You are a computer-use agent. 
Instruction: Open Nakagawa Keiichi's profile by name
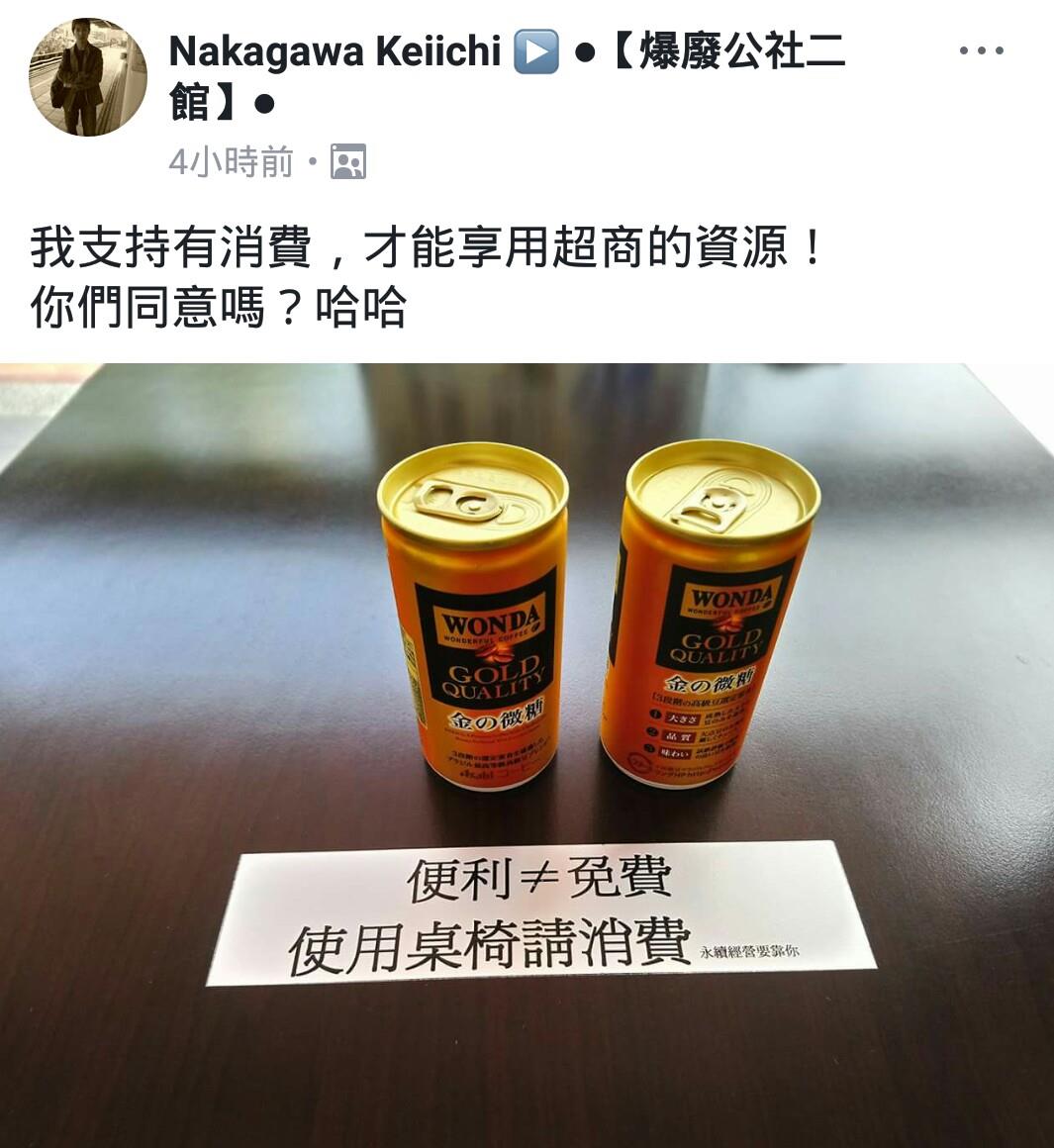click(x=335, y=51)
